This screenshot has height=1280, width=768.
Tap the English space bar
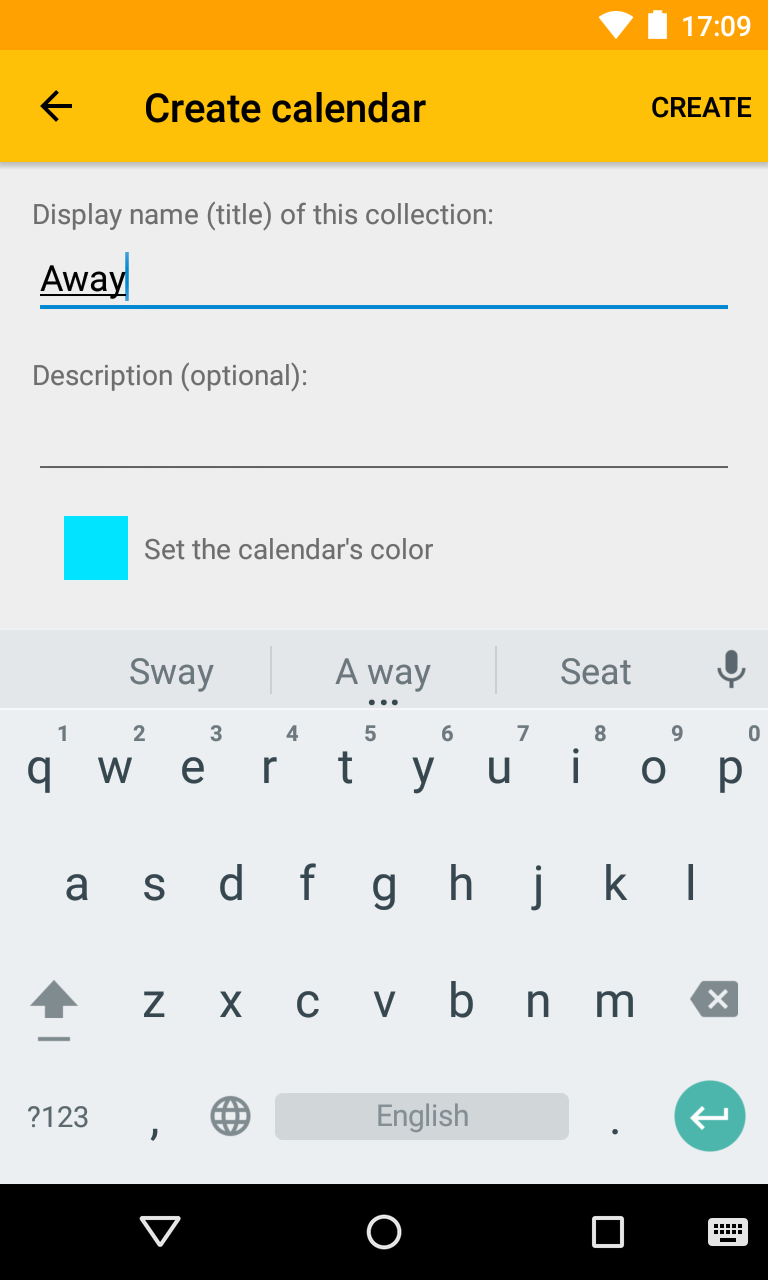coord(421,1116)
